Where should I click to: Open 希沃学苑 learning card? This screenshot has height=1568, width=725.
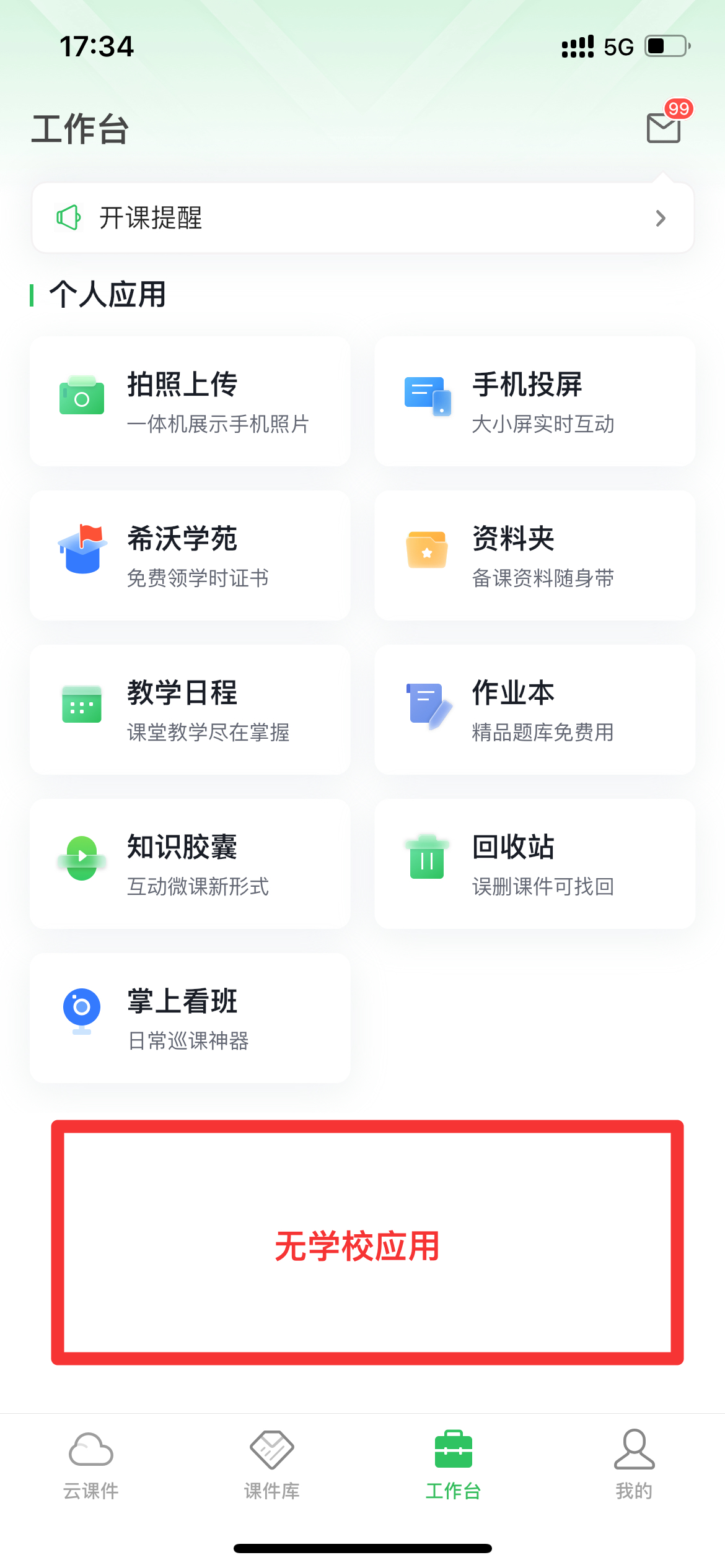click(190, 555)
